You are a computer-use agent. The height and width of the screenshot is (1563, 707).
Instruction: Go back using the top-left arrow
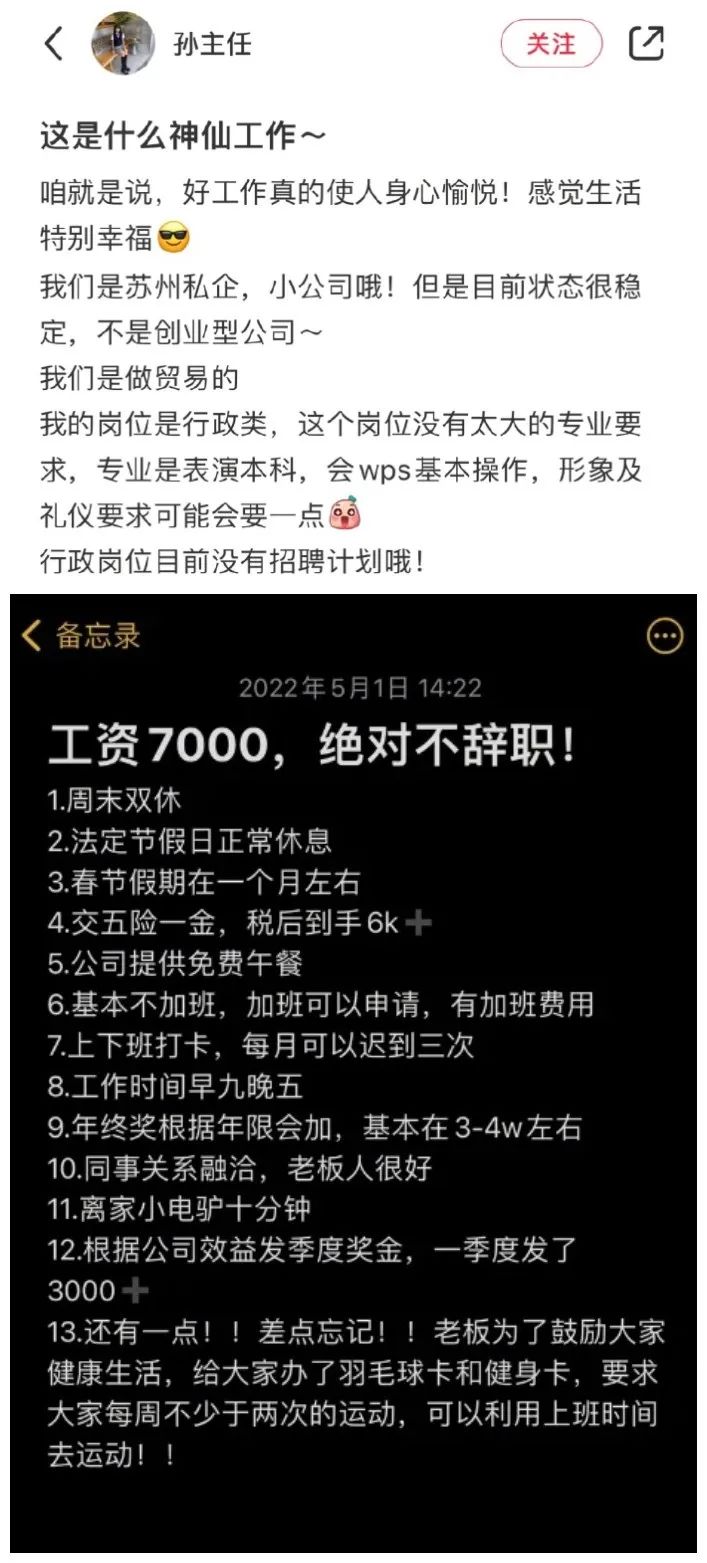pos(54,43)
